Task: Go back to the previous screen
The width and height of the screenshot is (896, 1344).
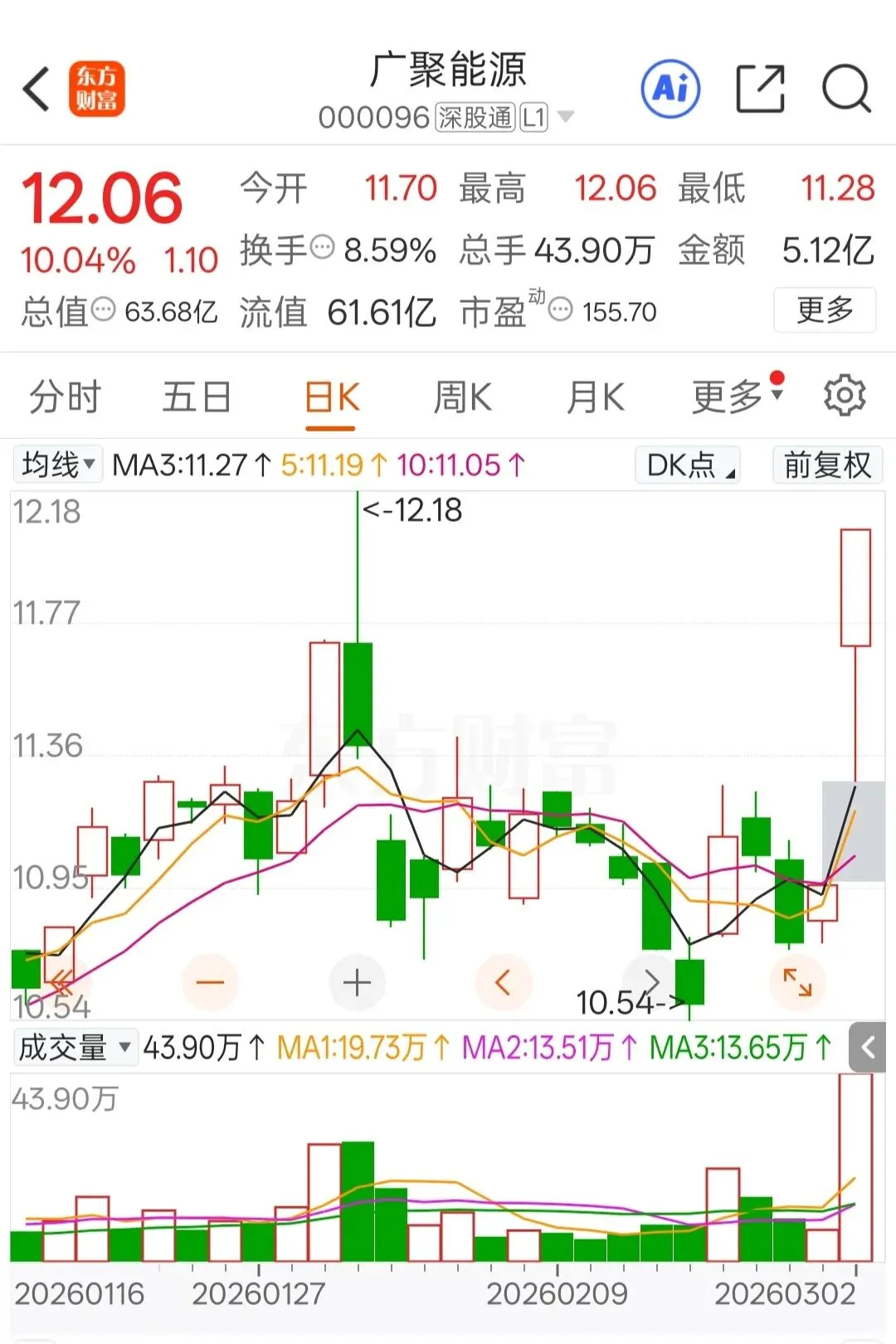Action: click(x=37, y=89)
